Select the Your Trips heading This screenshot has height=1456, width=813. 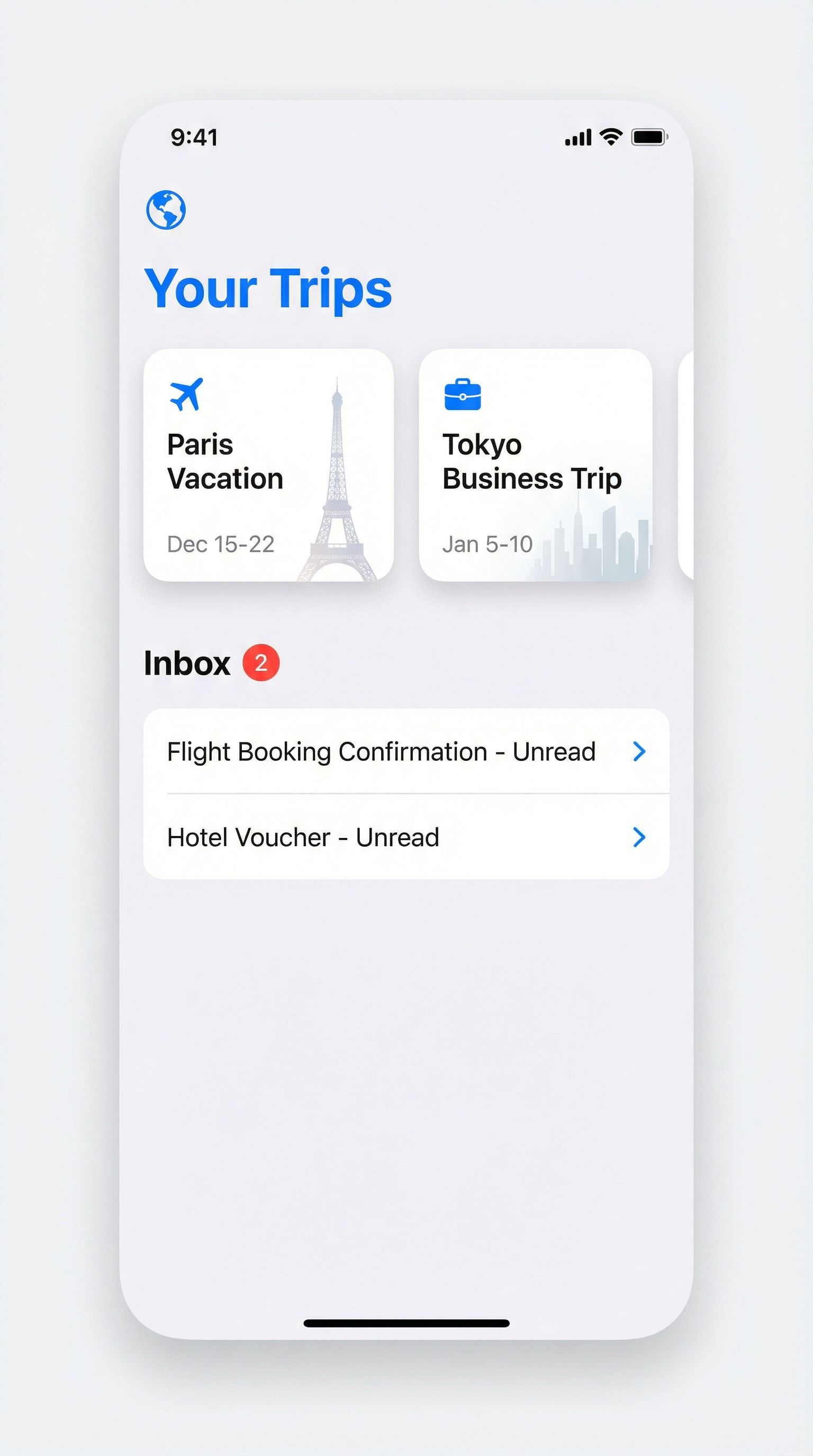click(268, 289)
